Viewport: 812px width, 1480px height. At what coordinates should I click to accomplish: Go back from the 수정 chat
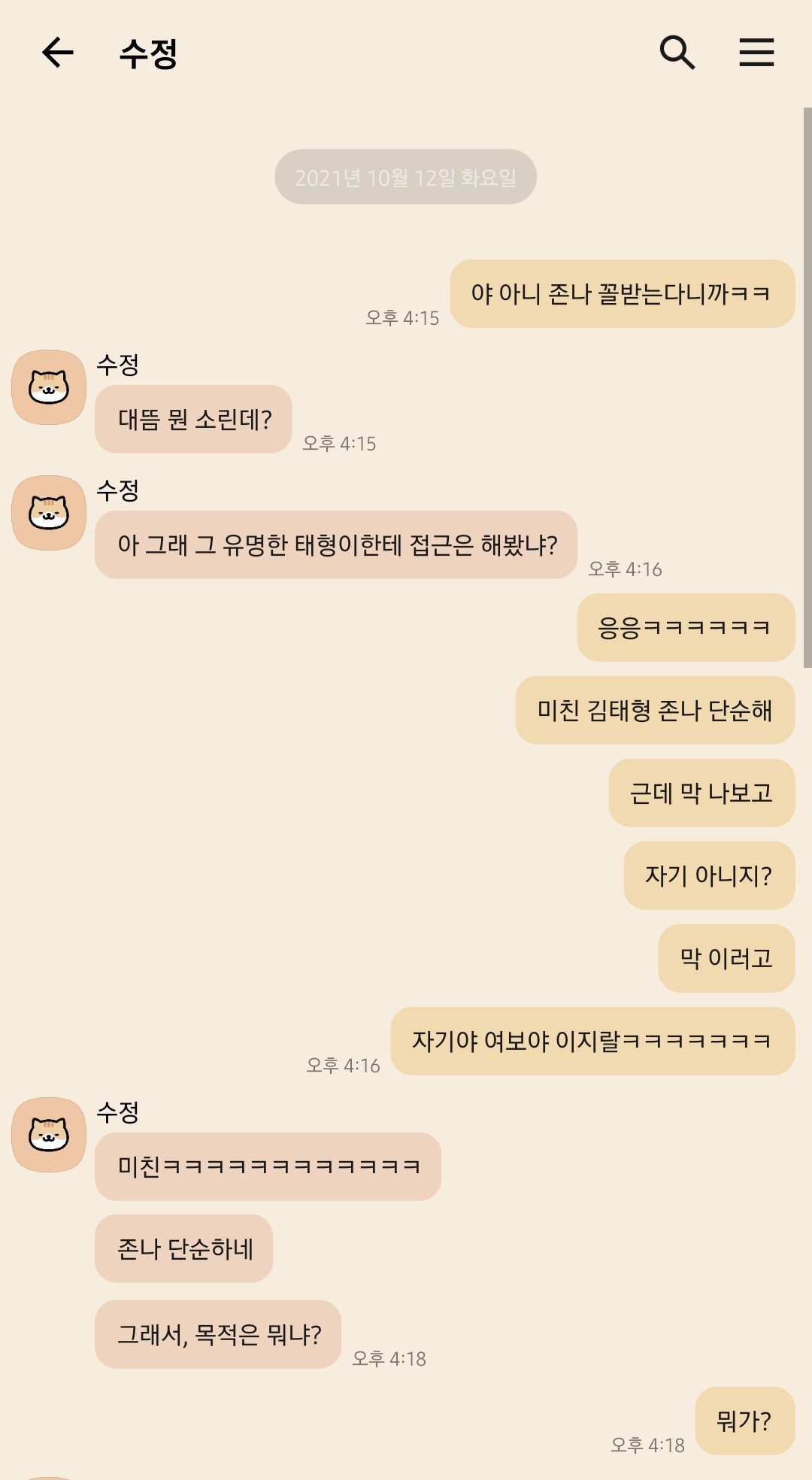(x=58, y=53)
